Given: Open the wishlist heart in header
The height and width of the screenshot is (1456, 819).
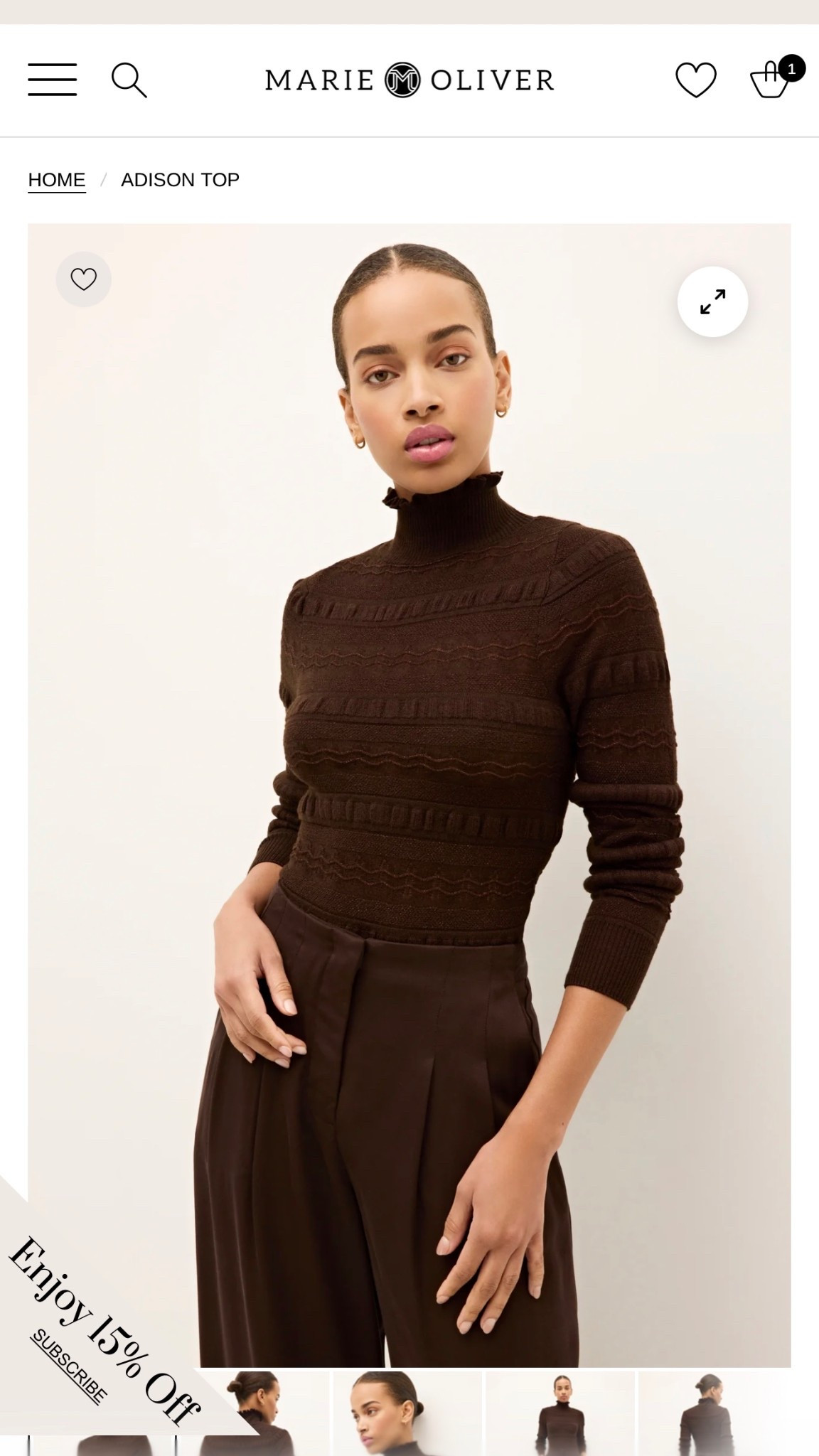Looking at the screenshot, I should point(695,80).
